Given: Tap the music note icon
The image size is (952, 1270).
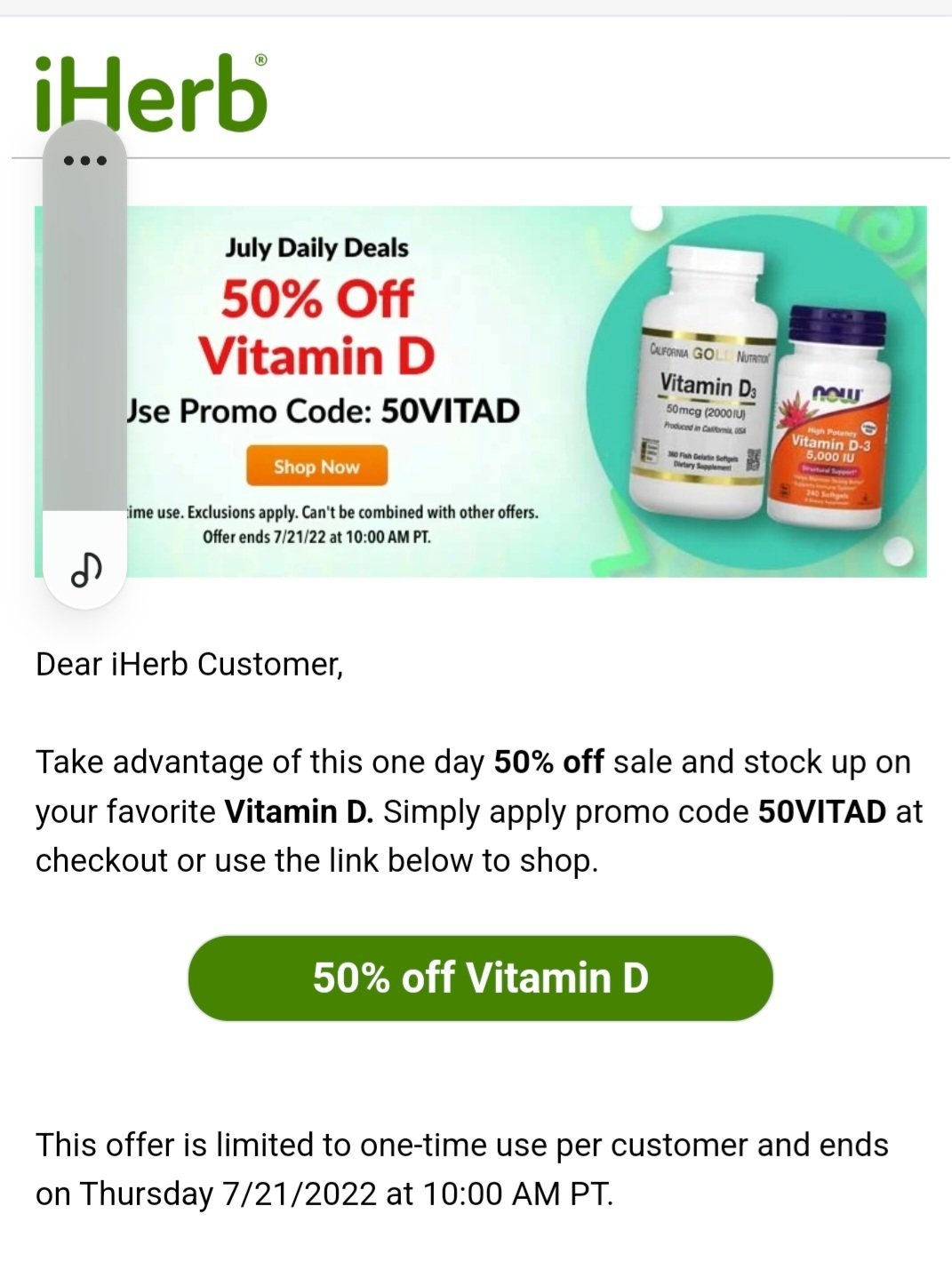Looking at the screenshot, I should click(x=85, y=569).
